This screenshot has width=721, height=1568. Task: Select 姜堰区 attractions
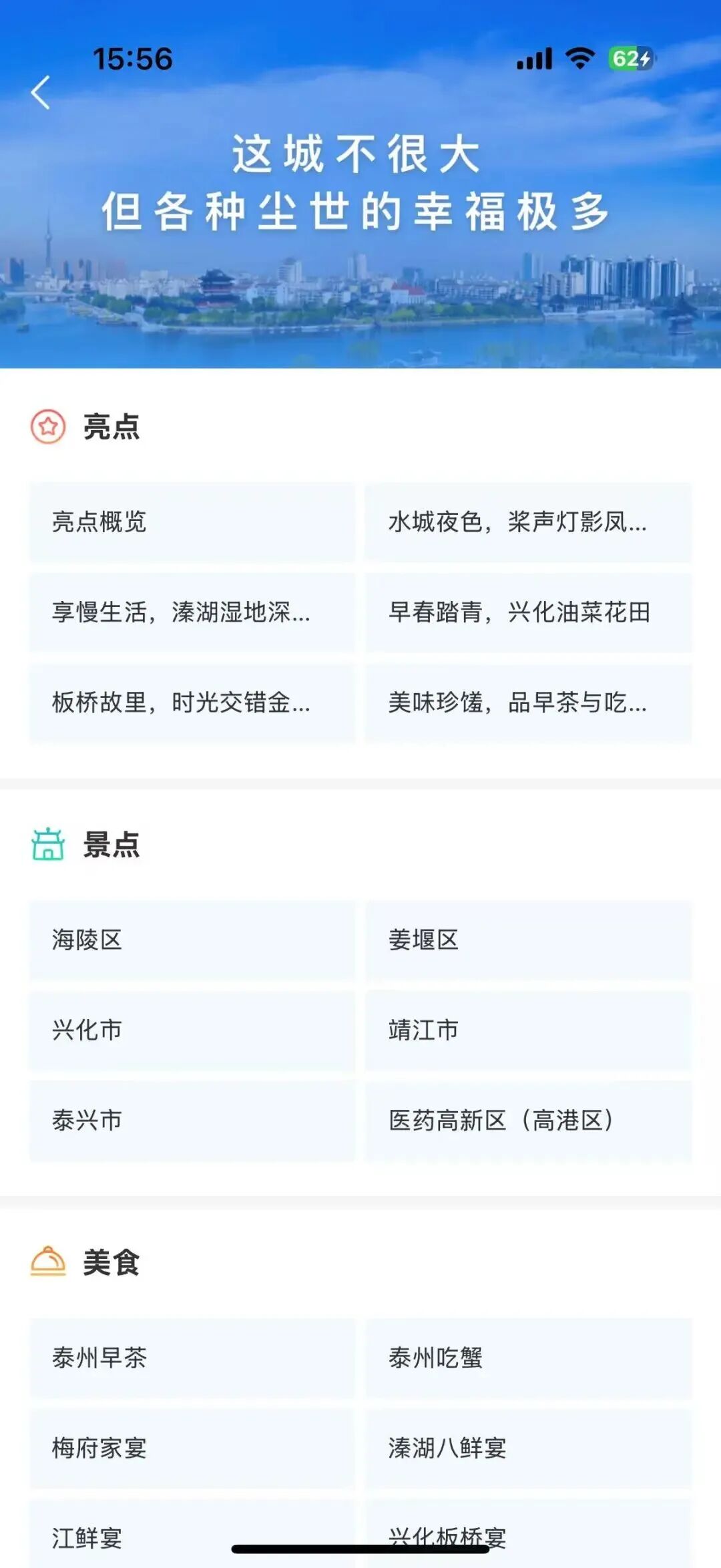528,940
